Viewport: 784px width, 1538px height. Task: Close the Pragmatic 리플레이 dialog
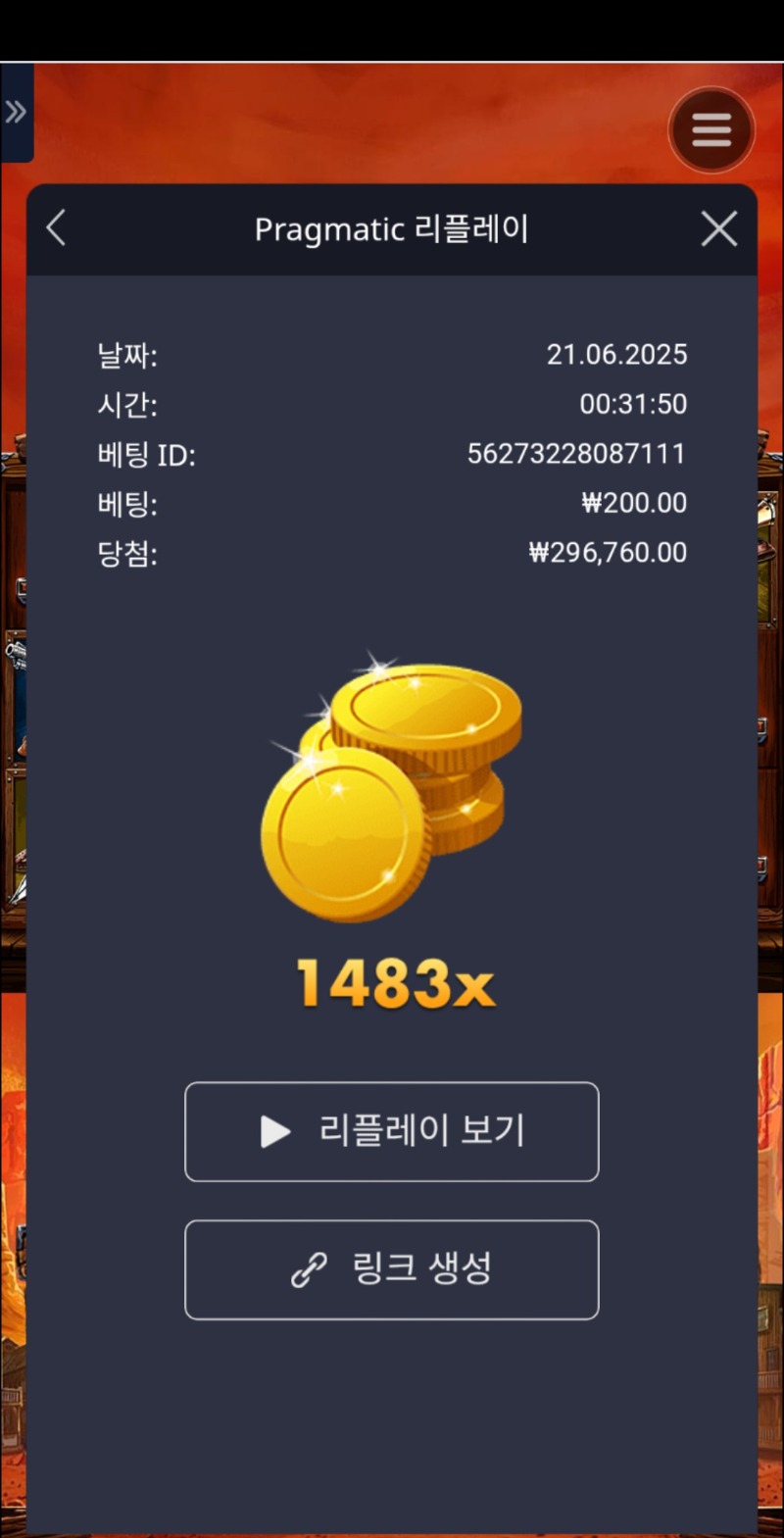(718, 229)
